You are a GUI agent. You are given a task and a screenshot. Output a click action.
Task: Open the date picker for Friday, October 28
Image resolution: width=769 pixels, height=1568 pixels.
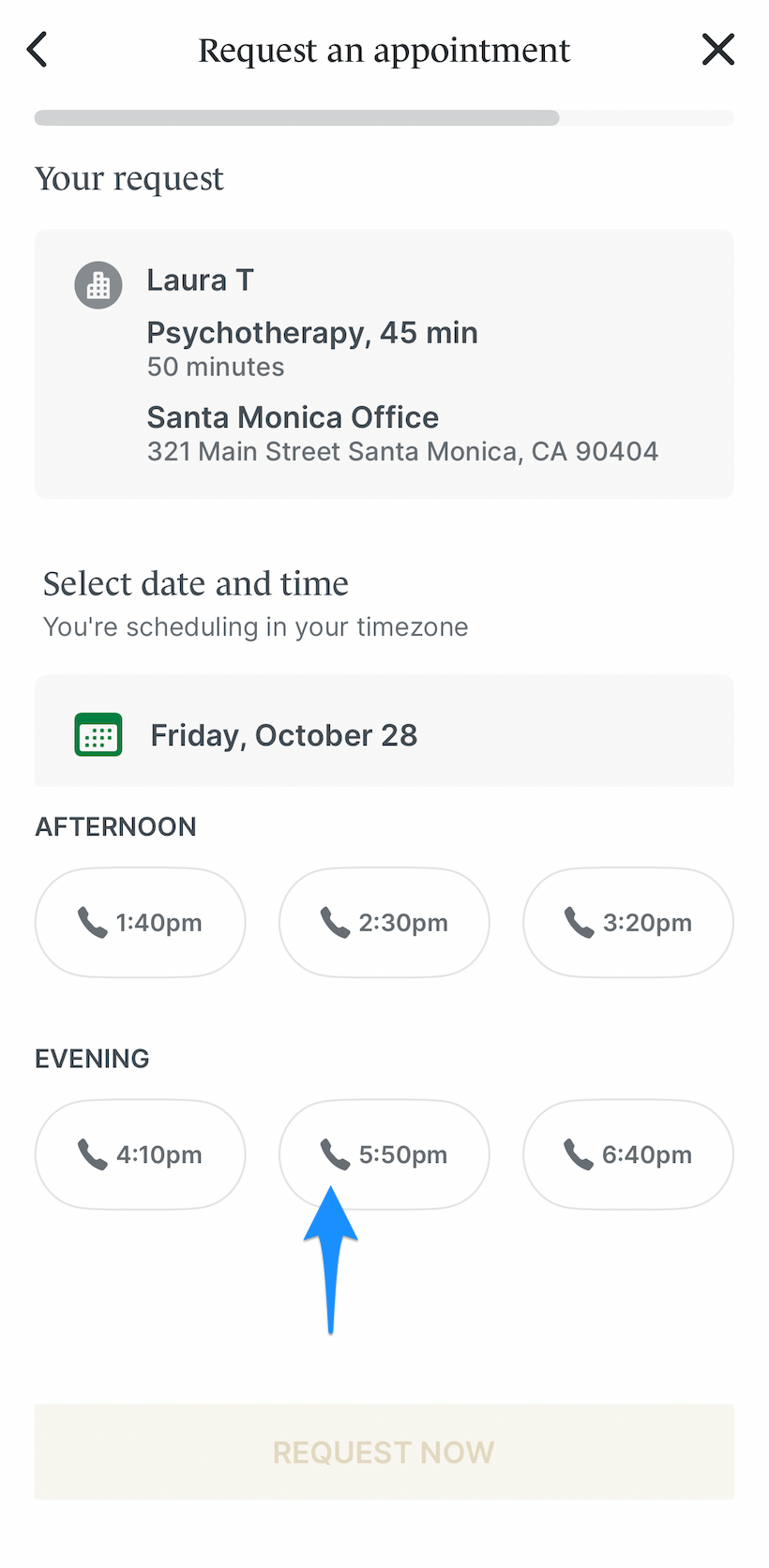click(x=384, y=731)
